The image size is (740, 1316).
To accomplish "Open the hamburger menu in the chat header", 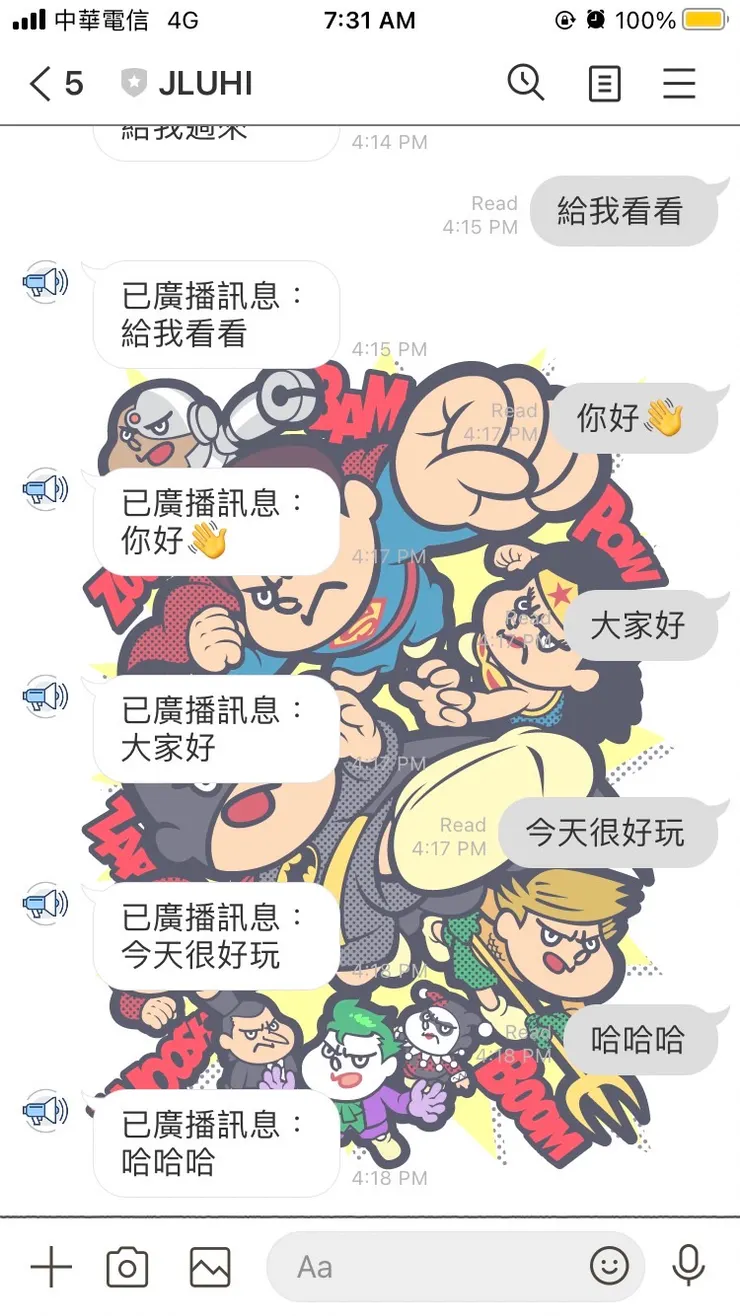I will coord(679,84).
